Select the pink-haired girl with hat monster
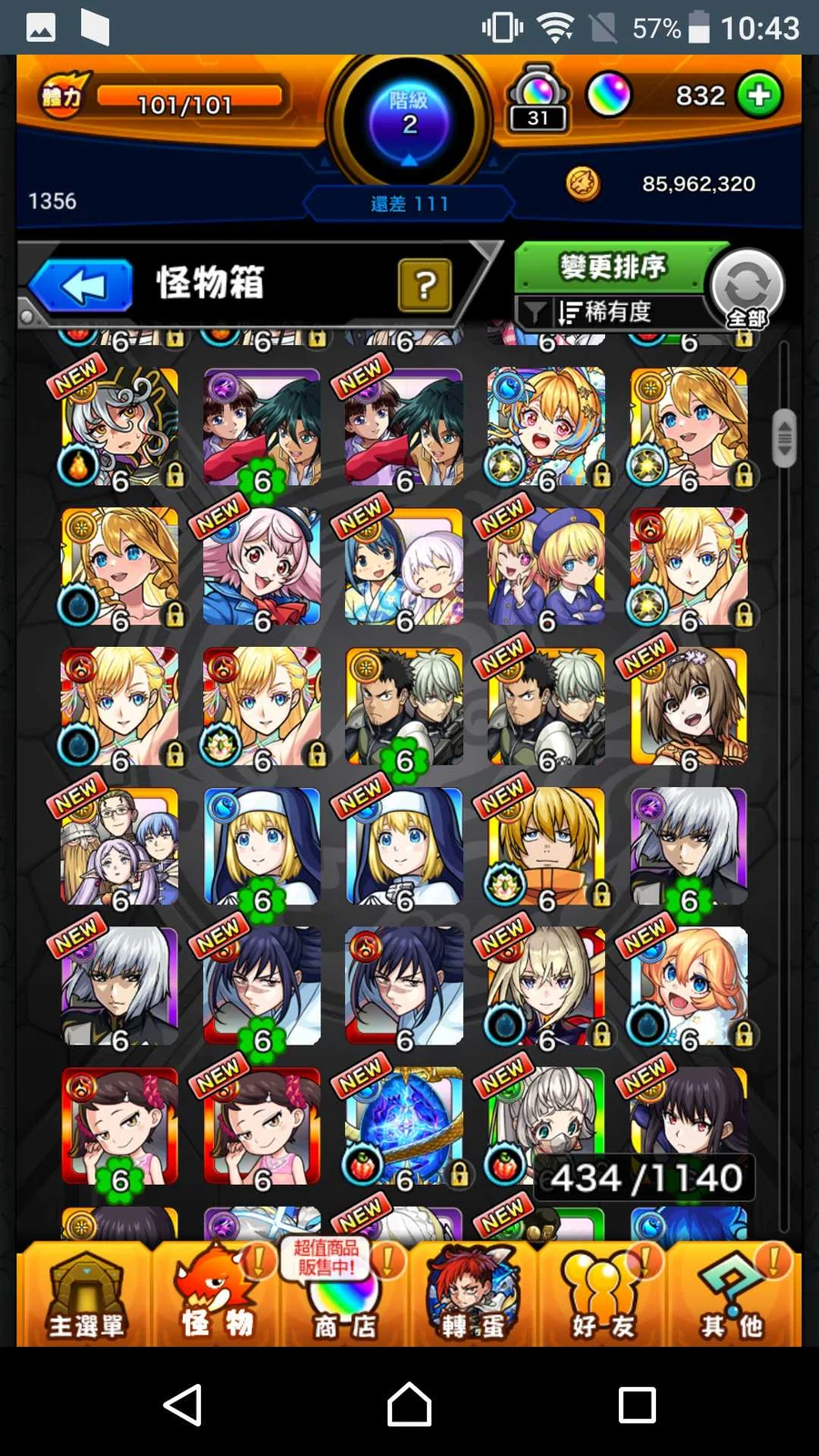This screenshot has height=1456, width=819. [x=262, y=568]
